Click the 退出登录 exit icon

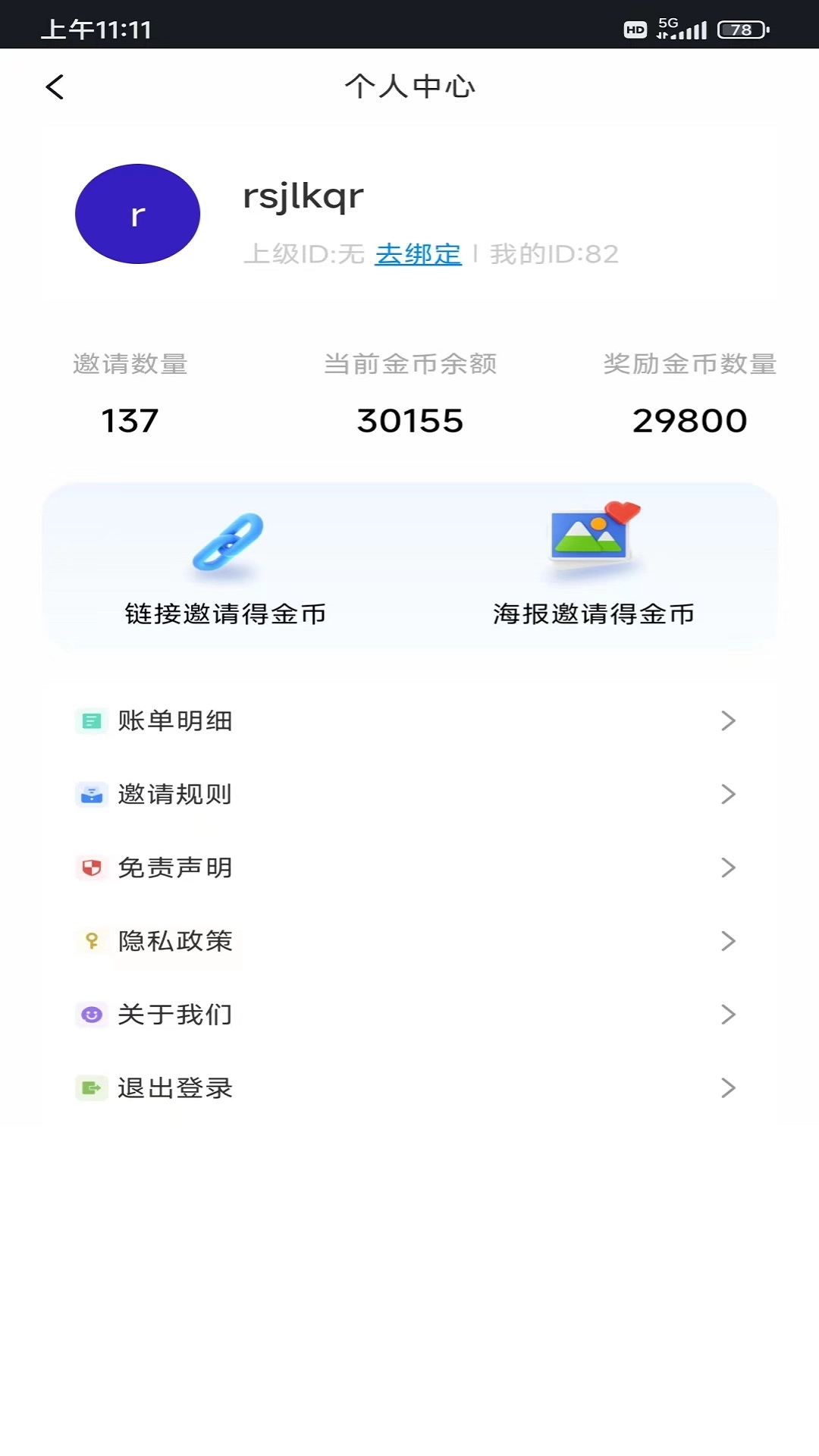(x=91, y=1087)
